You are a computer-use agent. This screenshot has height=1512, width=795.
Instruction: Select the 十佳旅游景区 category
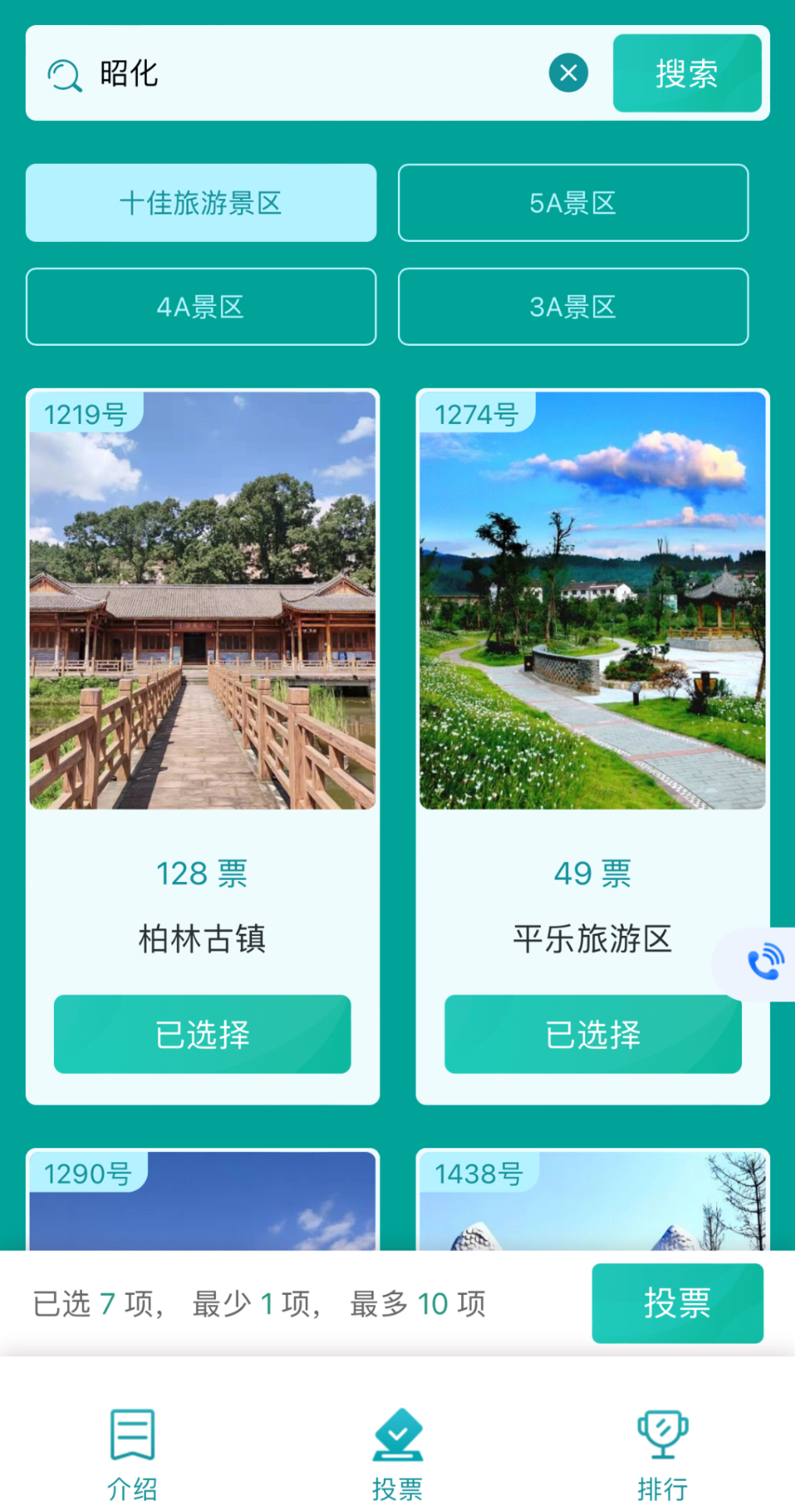(x=201, y=203)
